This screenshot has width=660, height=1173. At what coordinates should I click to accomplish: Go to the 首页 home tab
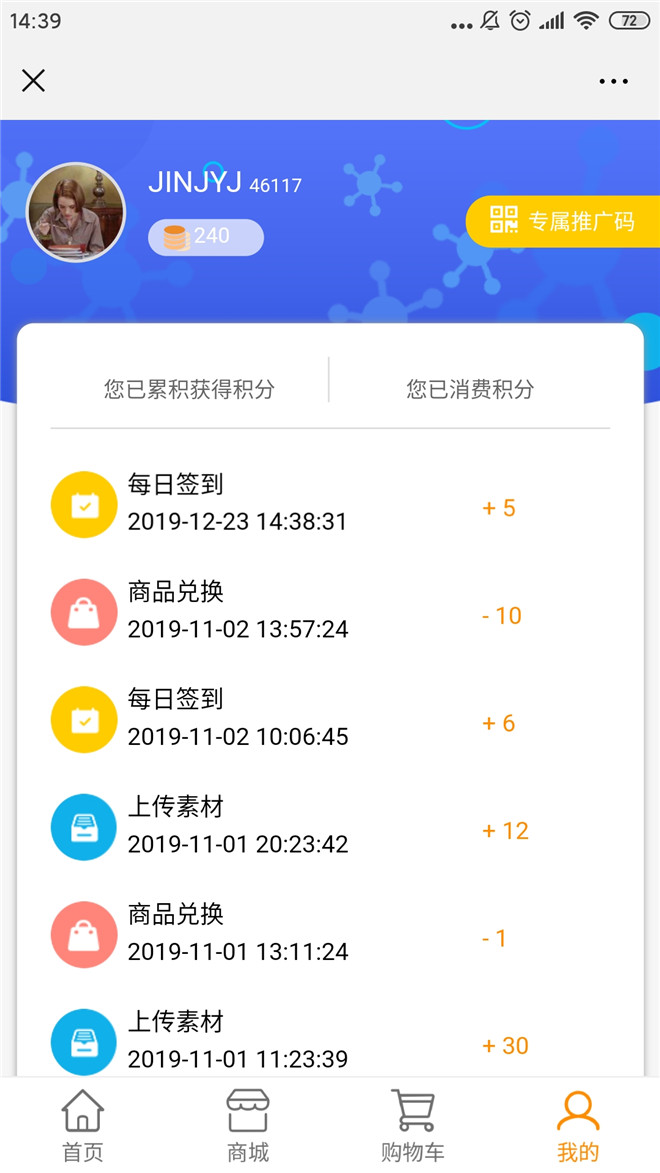(83, 1126)
